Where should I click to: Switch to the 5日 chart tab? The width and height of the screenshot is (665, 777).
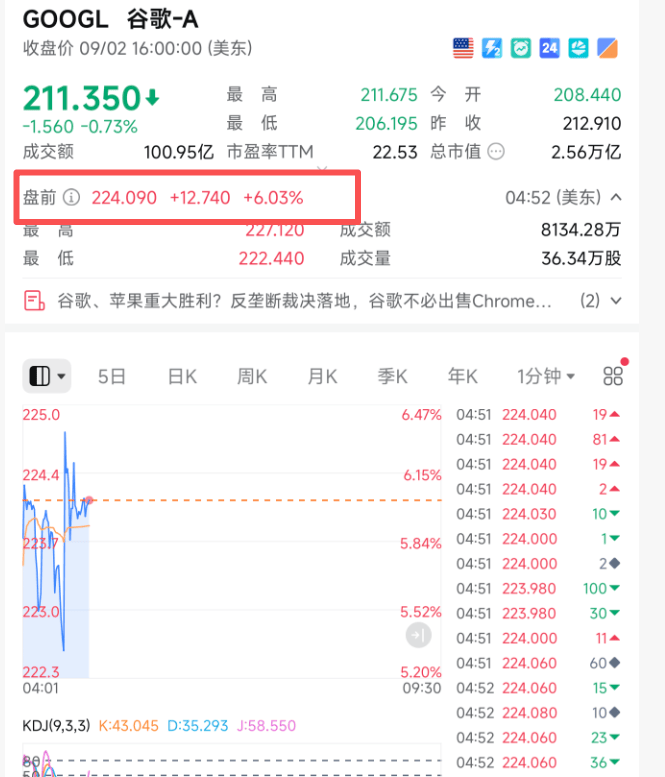pos(112,377)
